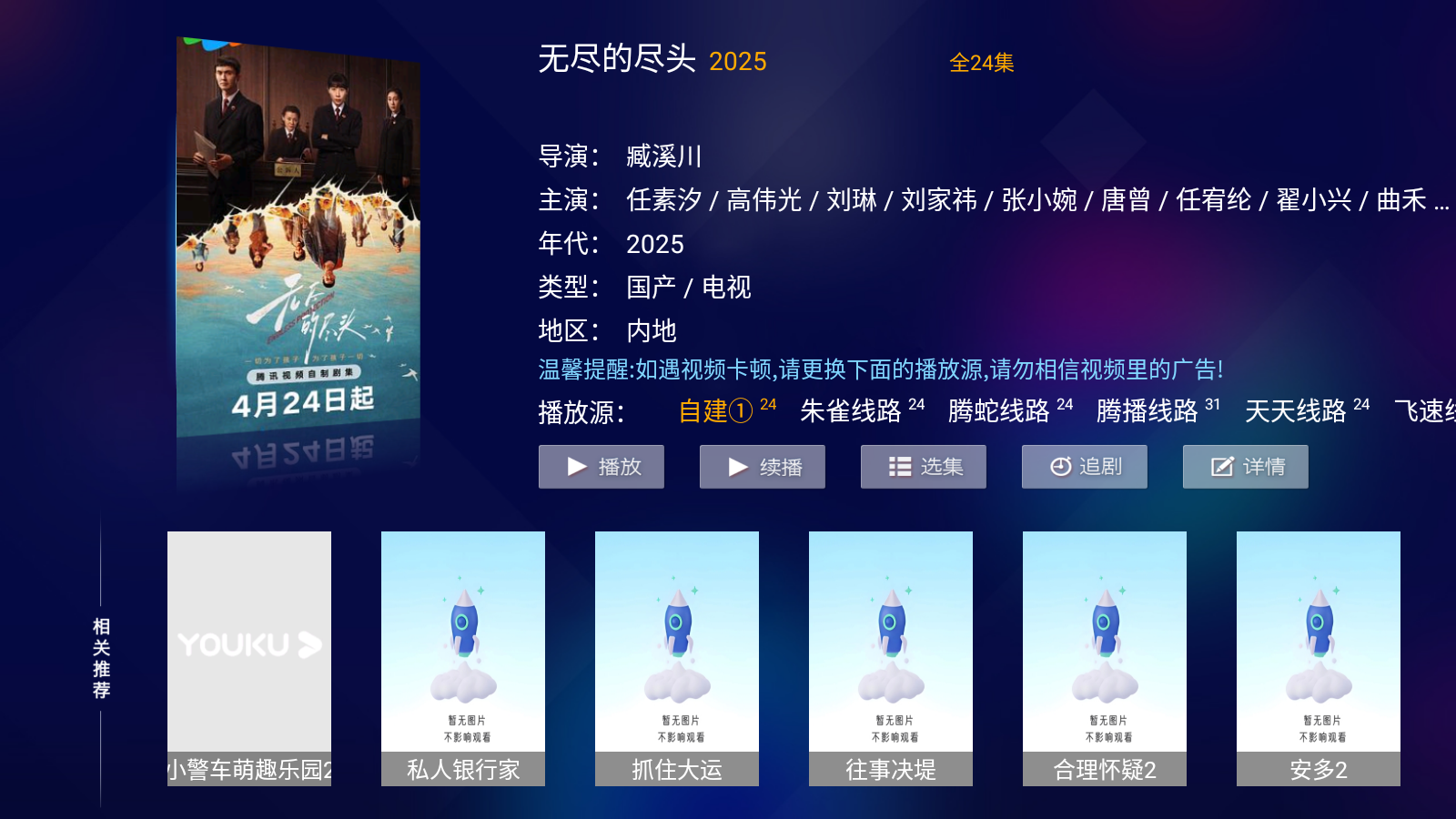Image resolution: width=1456 pixels, height=819 pixels.
Task: Open recommended show 往事决堤
Action: [891, 658]
